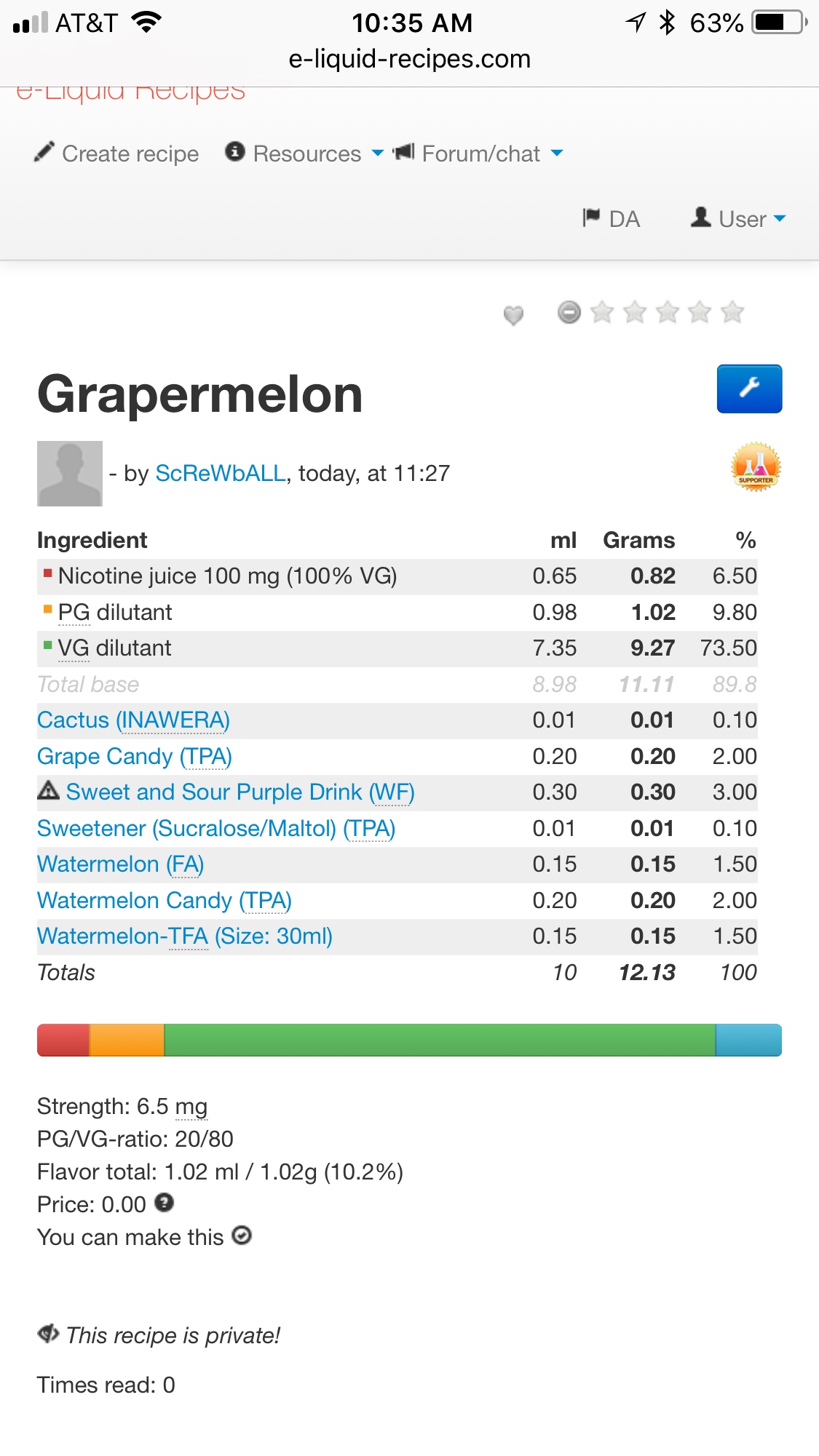The image size is (819, 1456).
Task: Open Sweet and Sour Purple Drink (WF)
Action: [240, 792]
